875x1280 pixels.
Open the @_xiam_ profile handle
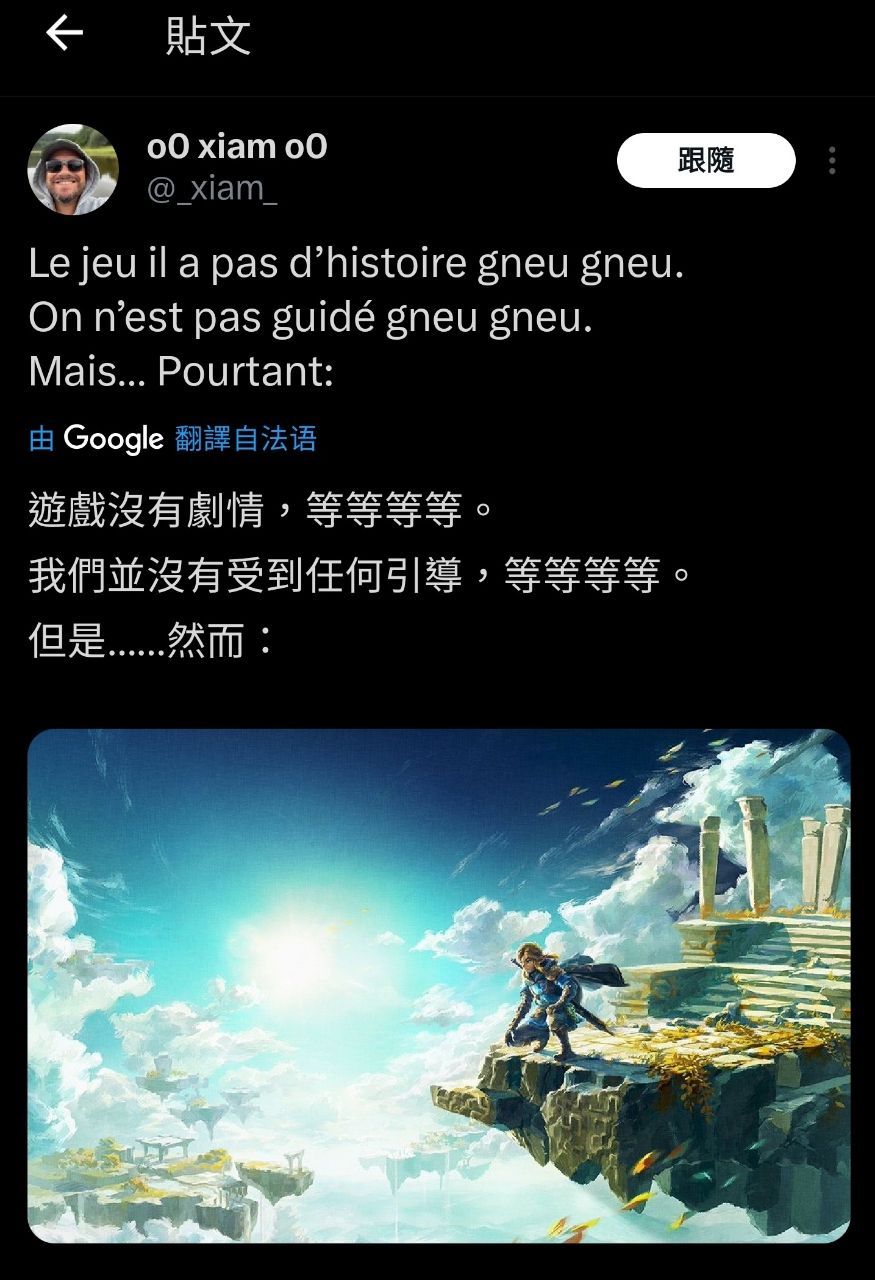[x=212, y=189]
